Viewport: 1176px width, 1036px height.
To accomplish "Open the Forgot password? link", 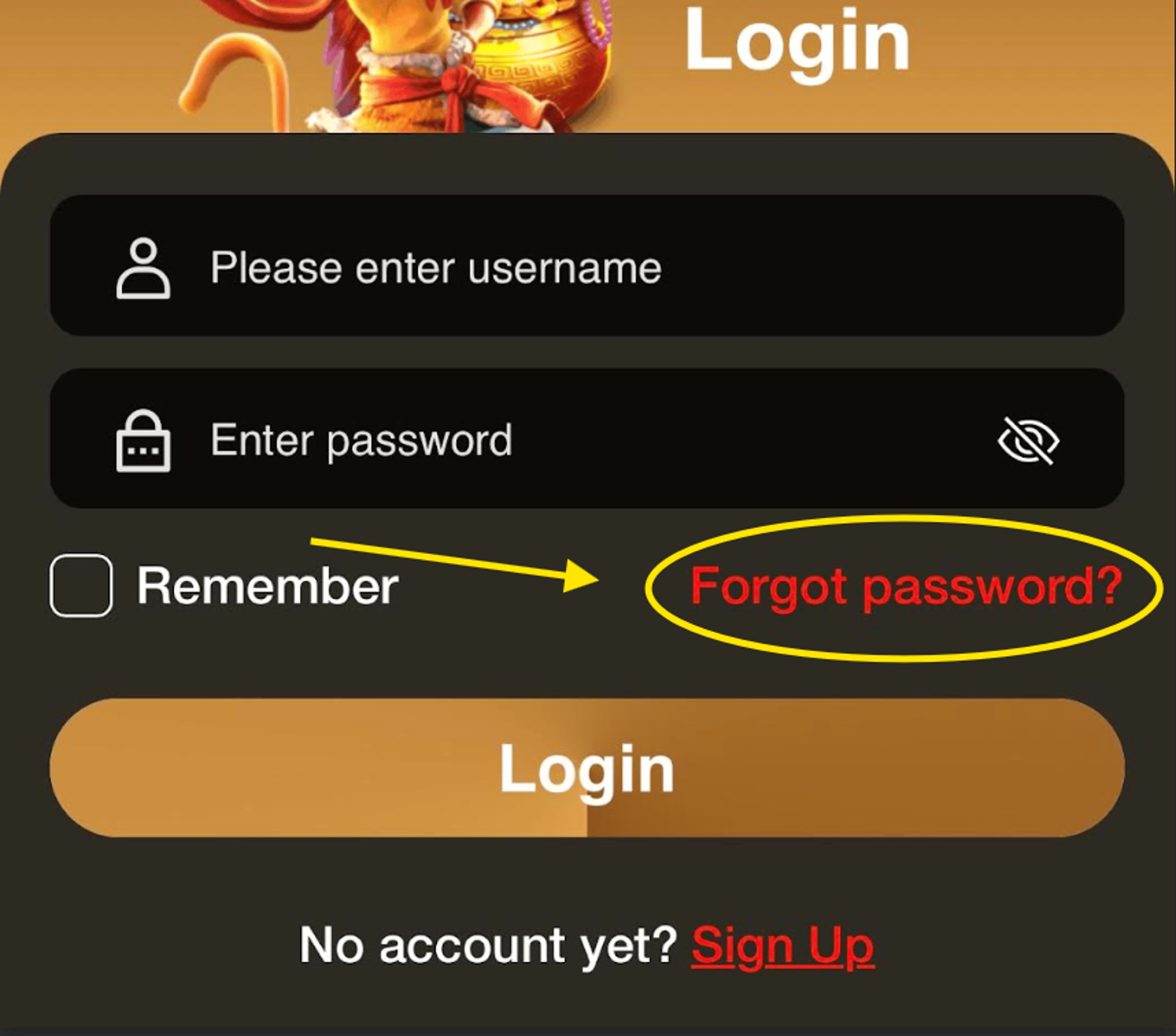I will [905, 586].
